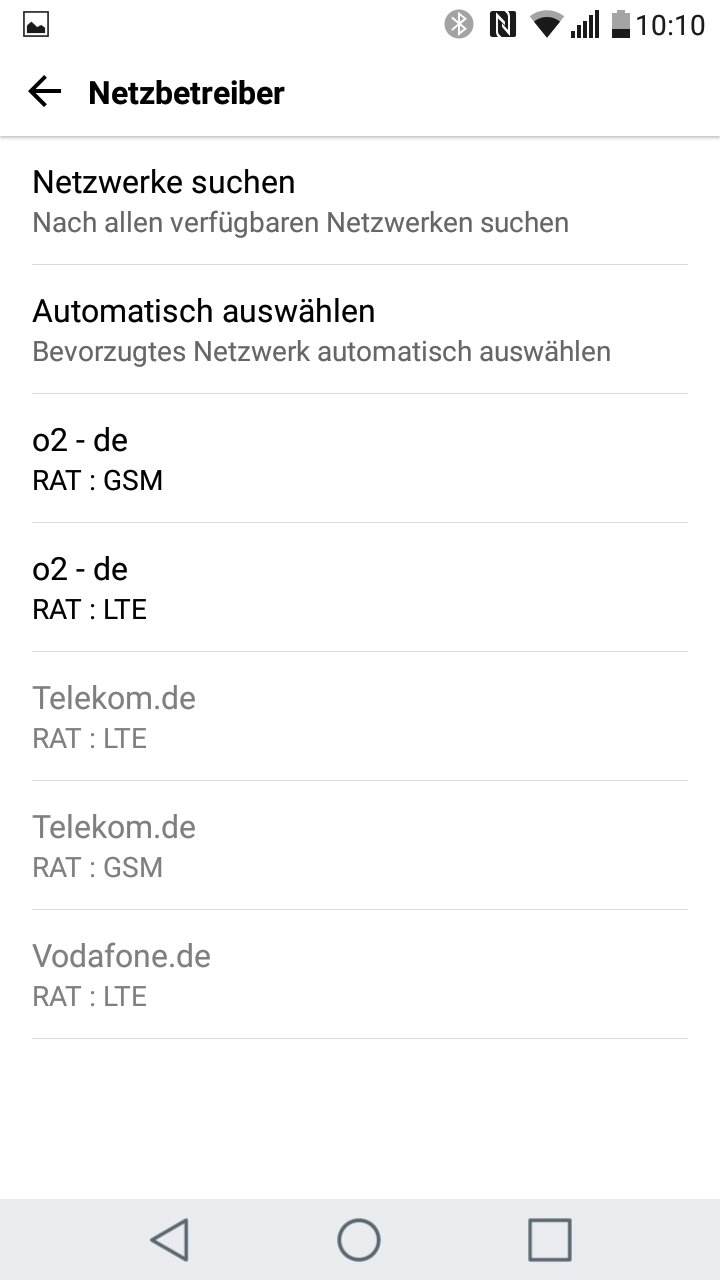The image size is (720, 1280).
Task: Choose Automatisch auswählen option
Action: [360, 330]
